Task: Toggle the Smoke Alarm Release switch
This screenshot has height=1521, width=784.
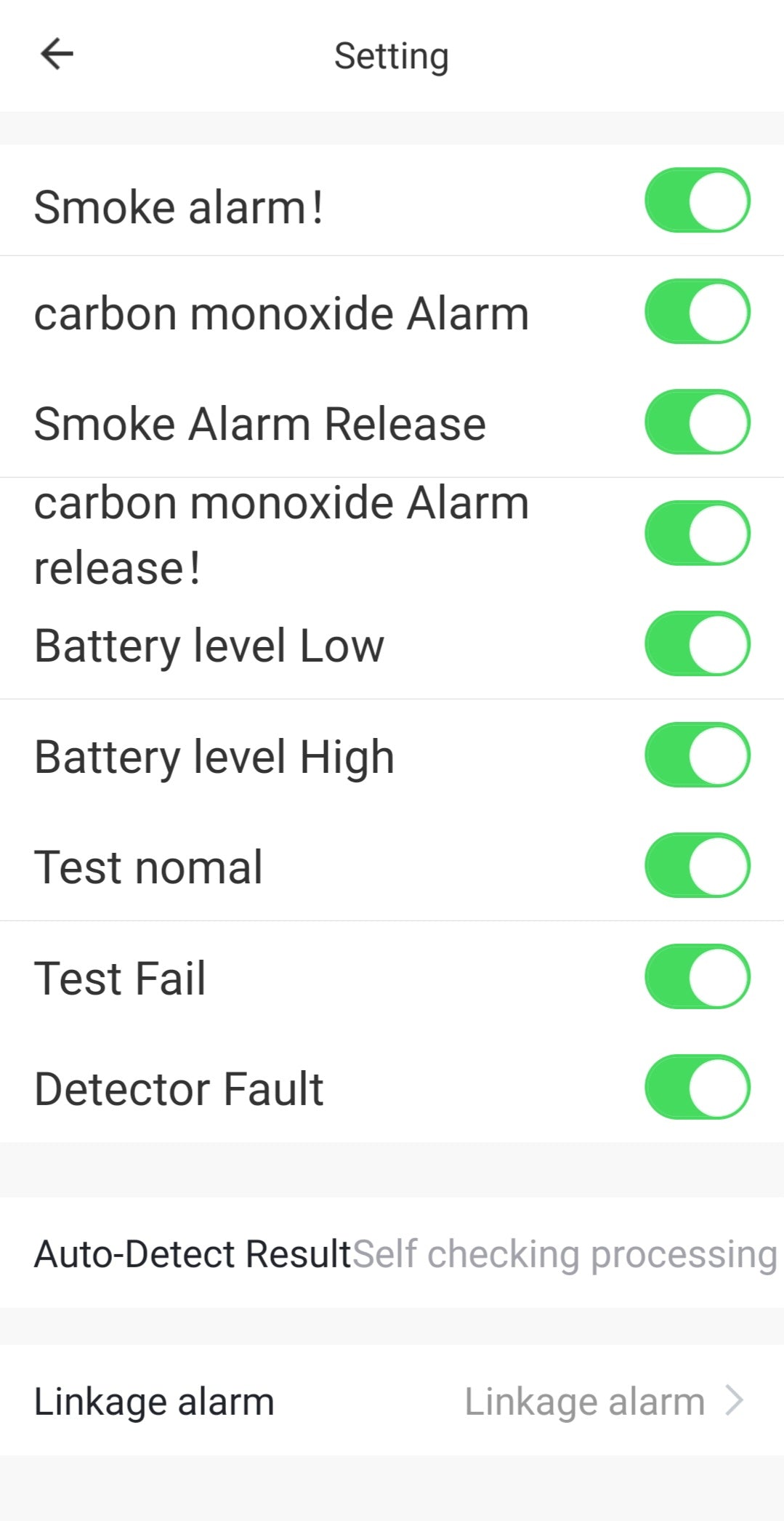Action: coord(697,422)
